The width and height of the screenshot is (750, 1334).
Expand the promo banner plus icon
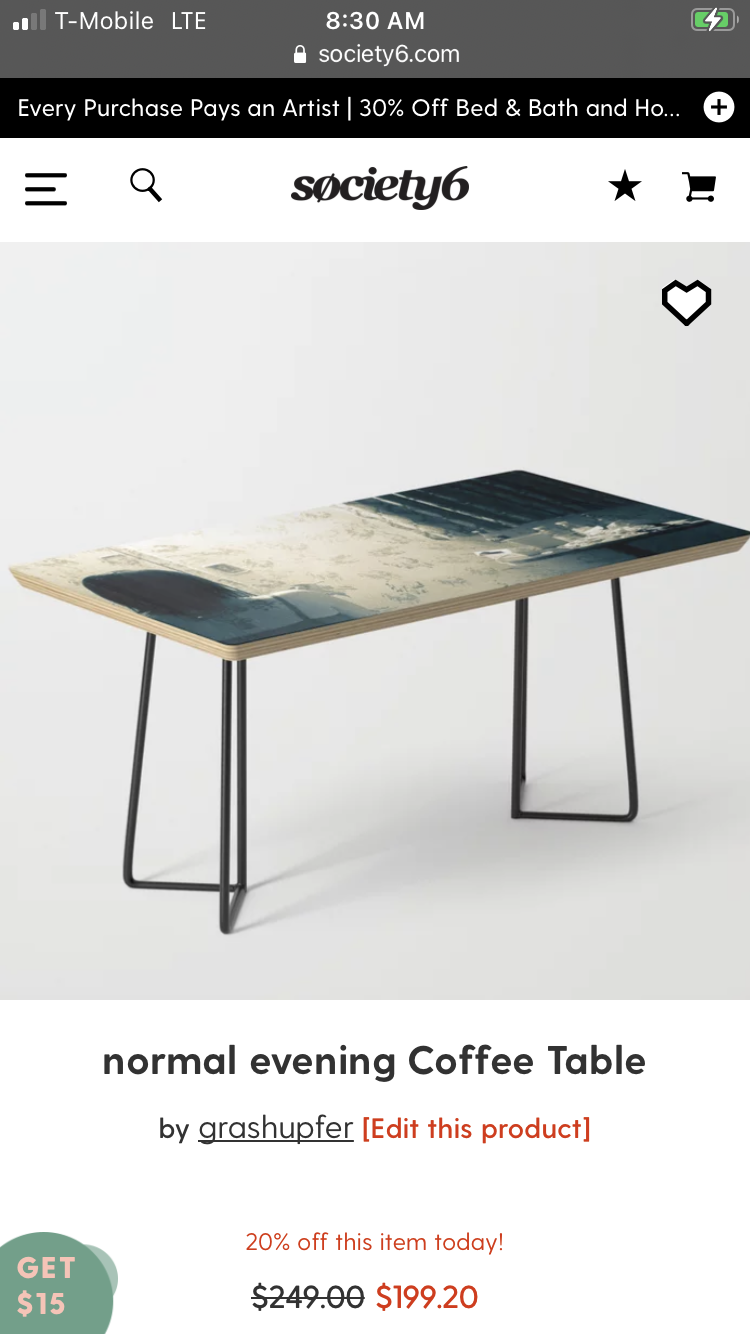[x=719, y=107]
